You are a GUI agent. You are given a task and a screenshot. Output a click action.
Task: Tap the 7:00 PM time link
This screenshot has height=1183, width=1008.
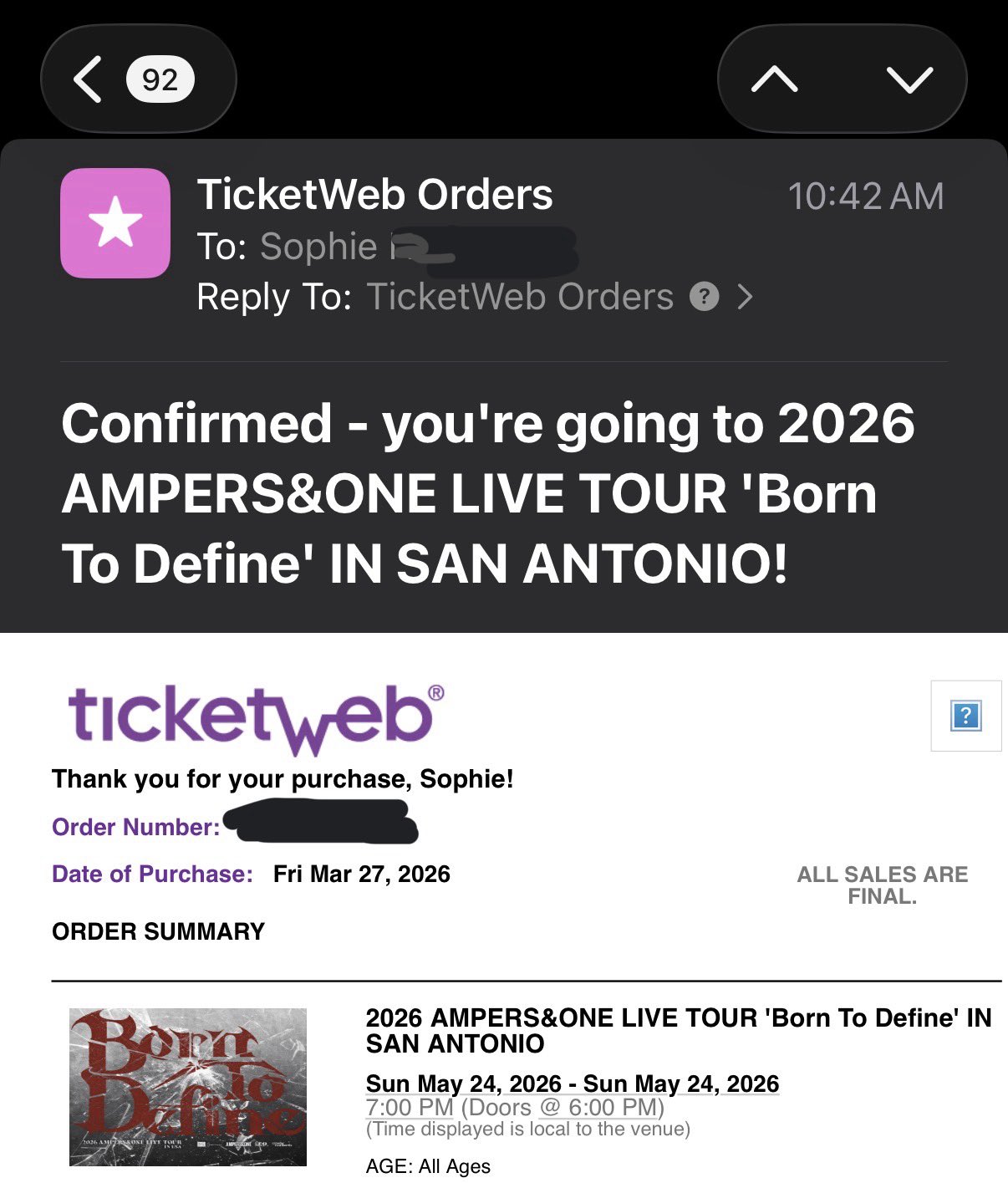coord(410,1108)
